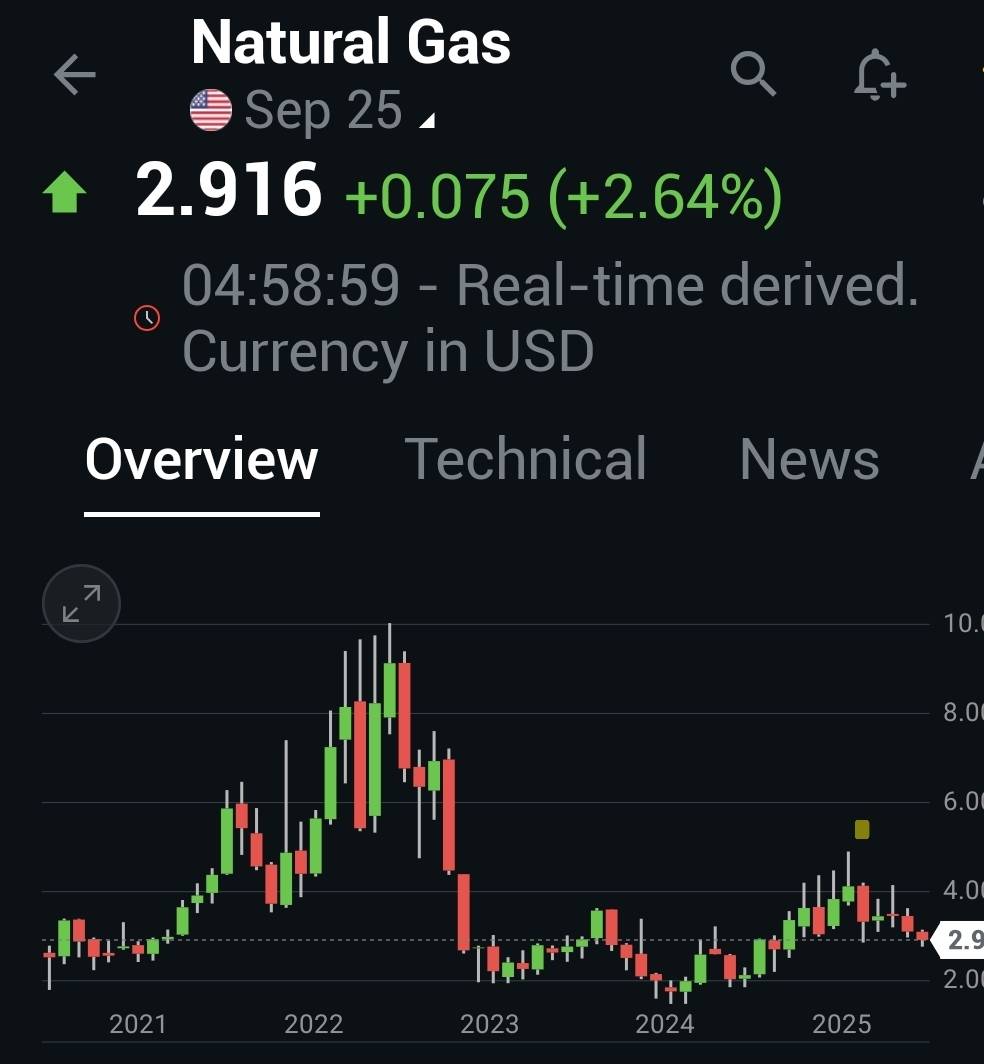Open the search magnifier

(753, 74)
